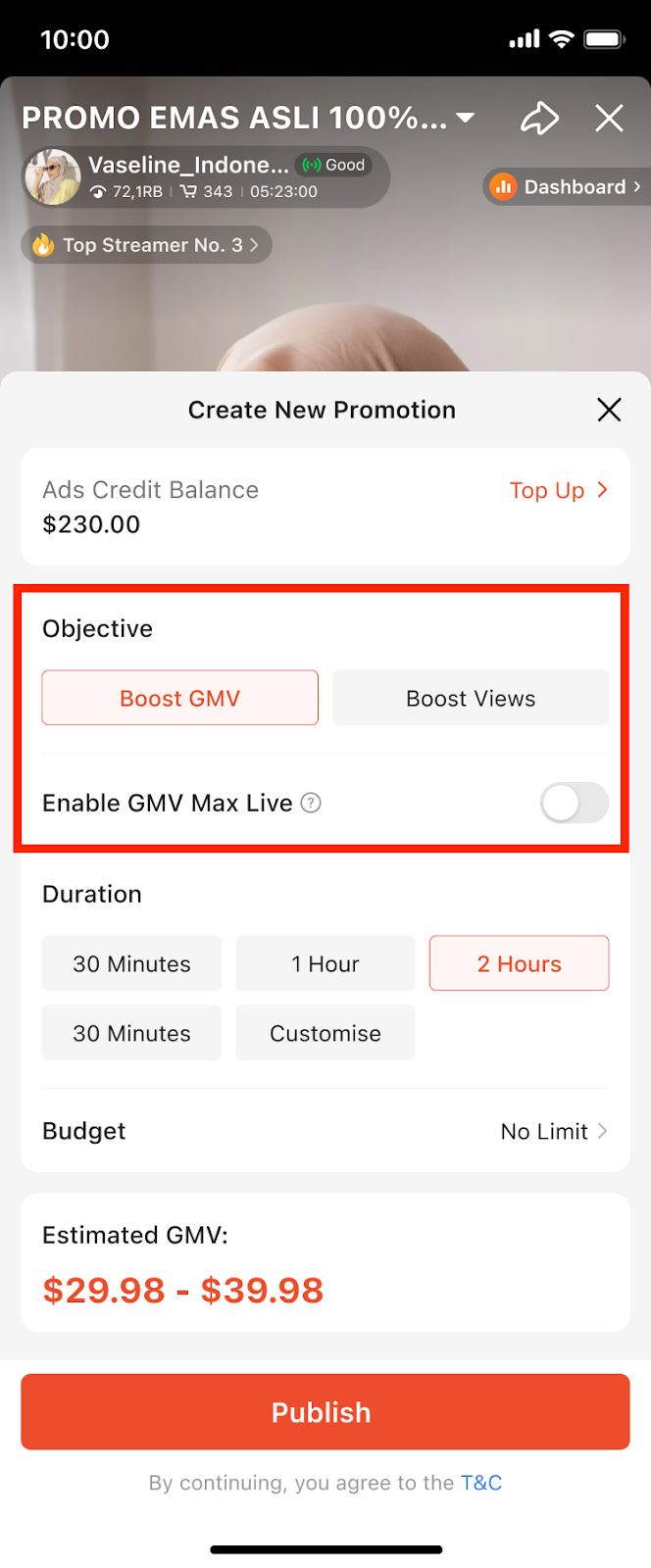Open the Dashboard
The image size is (651, 1568).
[x=566, y=187]
